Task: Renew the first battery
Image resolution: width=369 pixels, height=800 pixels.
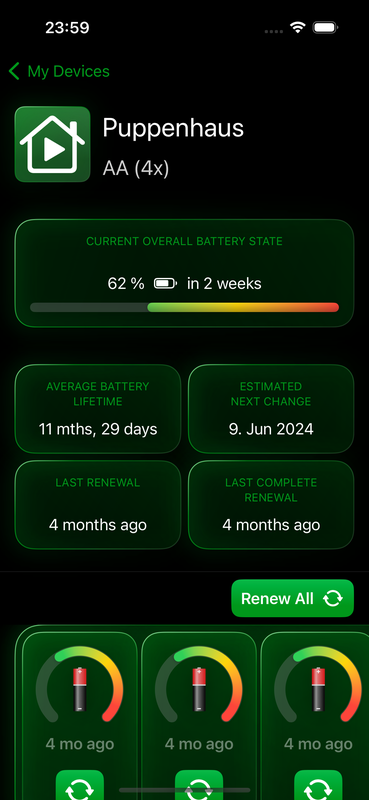Action: [80, 785]
